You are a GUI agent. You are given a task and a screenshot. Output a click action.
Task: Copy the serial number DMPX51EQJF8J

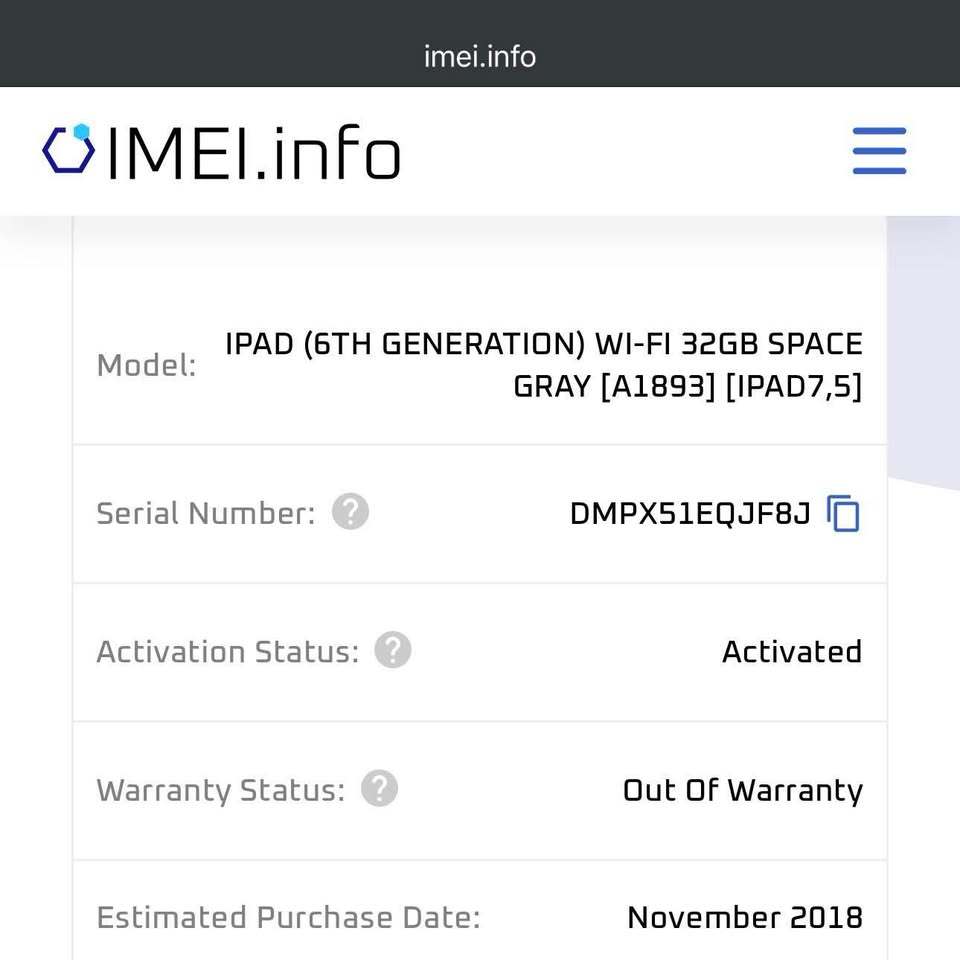(843, 513)
